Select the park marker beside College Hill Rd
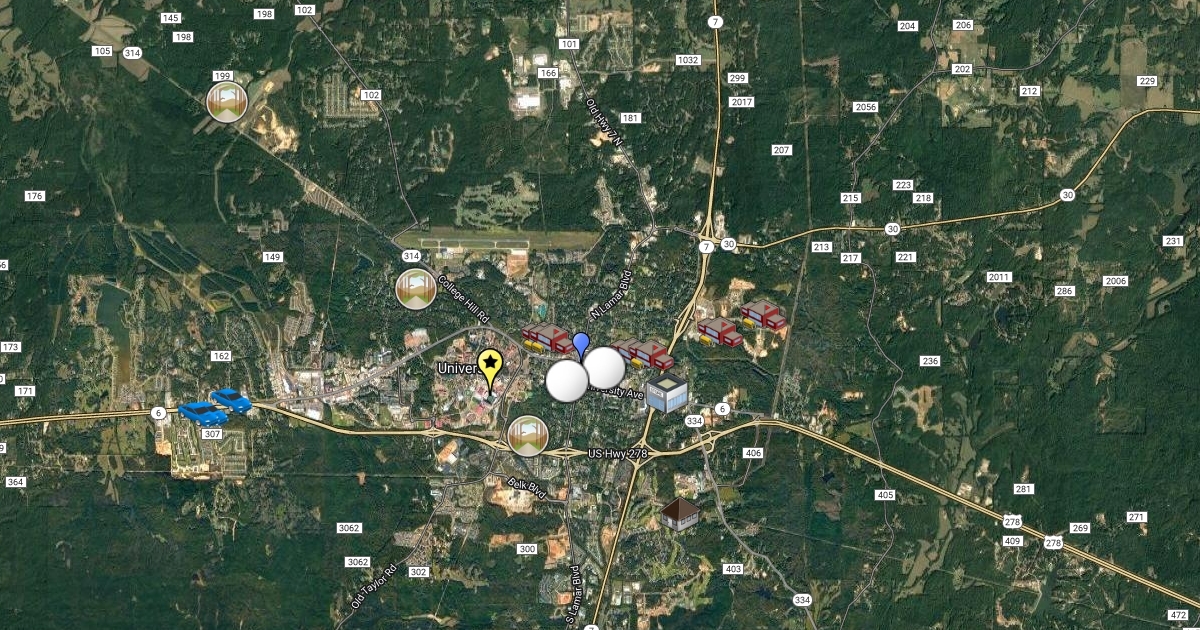The image size is (1200, 630). 416,289
